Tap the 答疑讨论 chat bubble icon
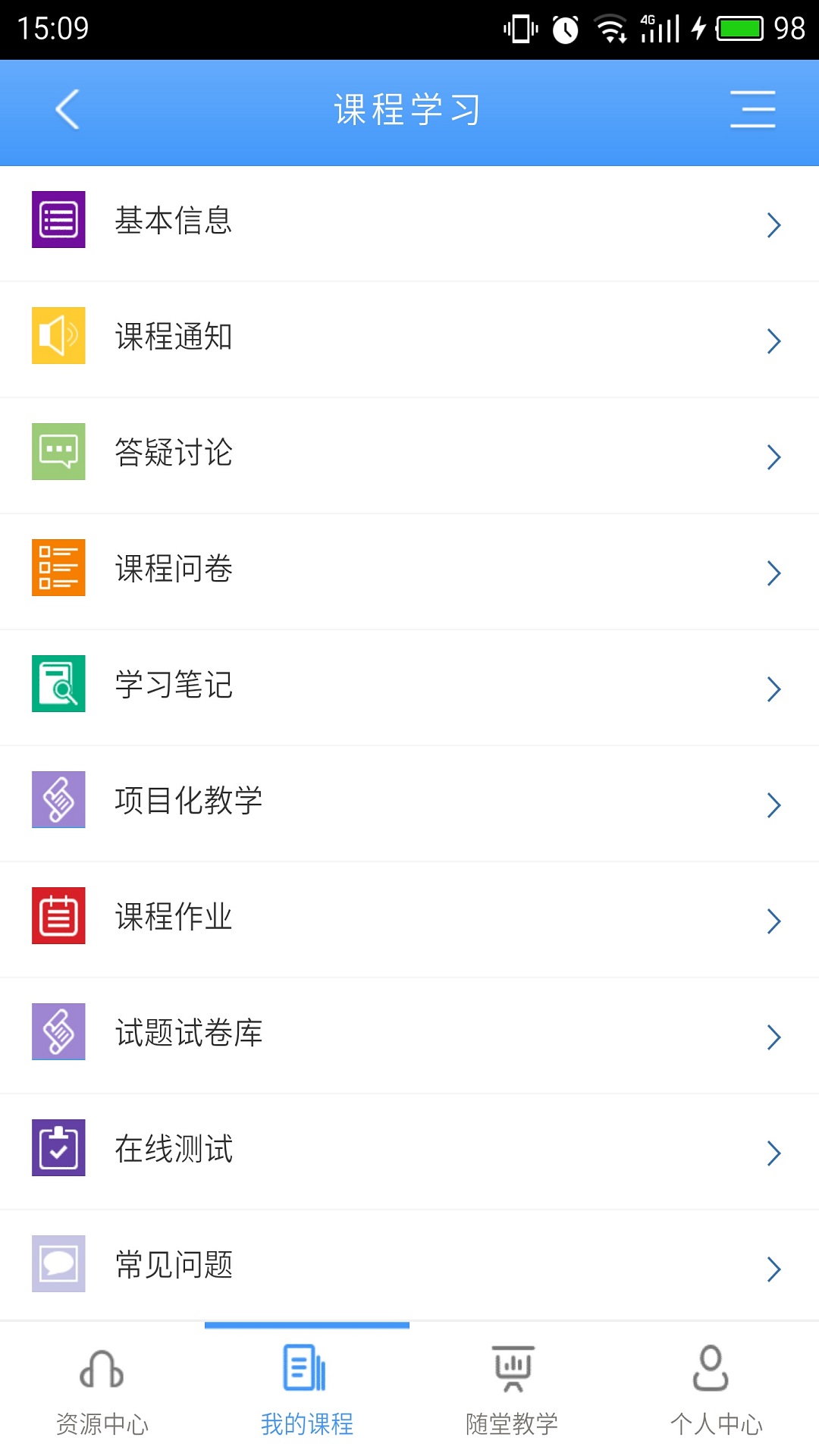 (58, 451)
